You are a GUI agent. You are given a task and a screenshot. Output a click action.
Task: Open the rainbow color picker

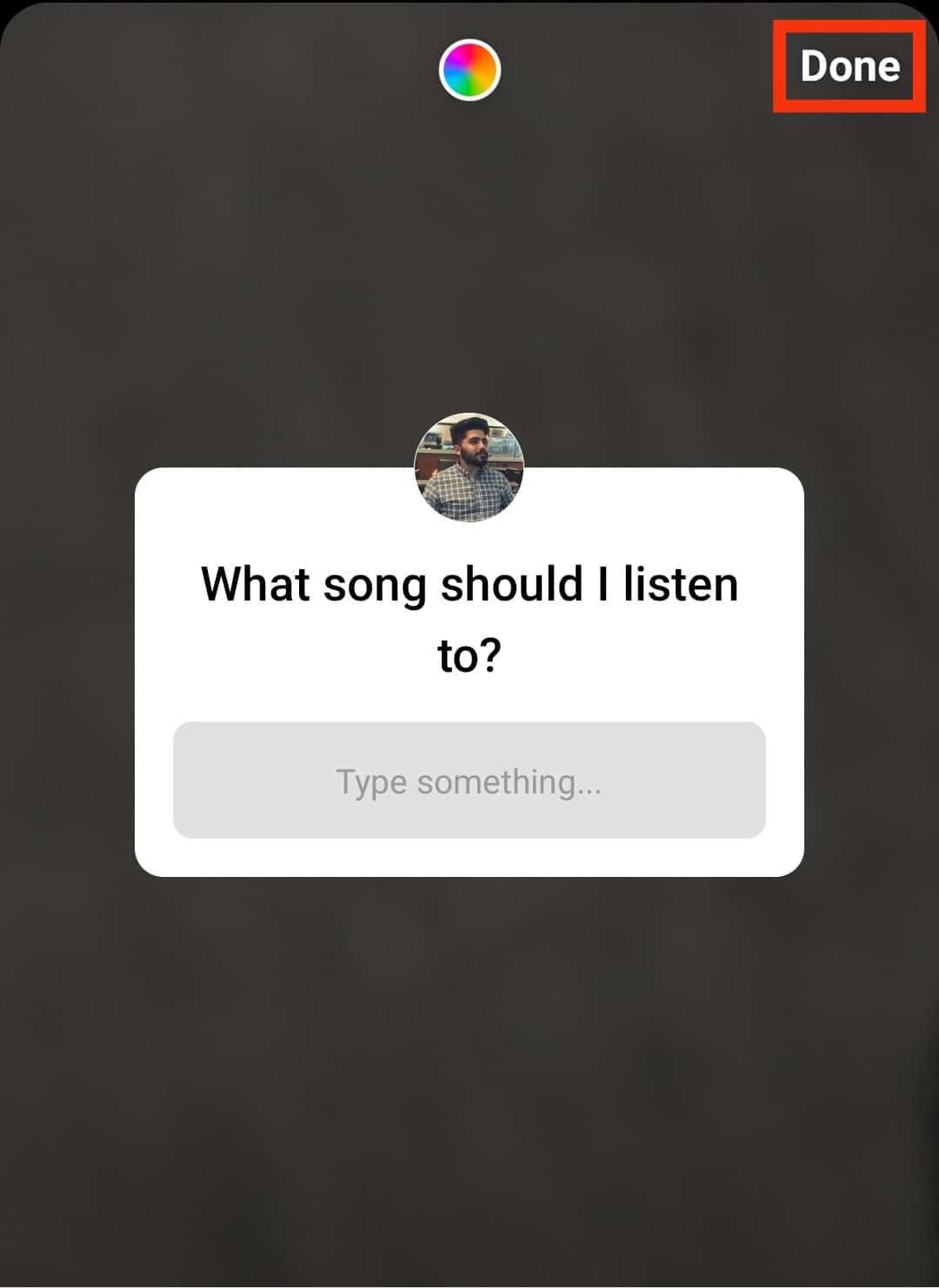pos(469,70)
